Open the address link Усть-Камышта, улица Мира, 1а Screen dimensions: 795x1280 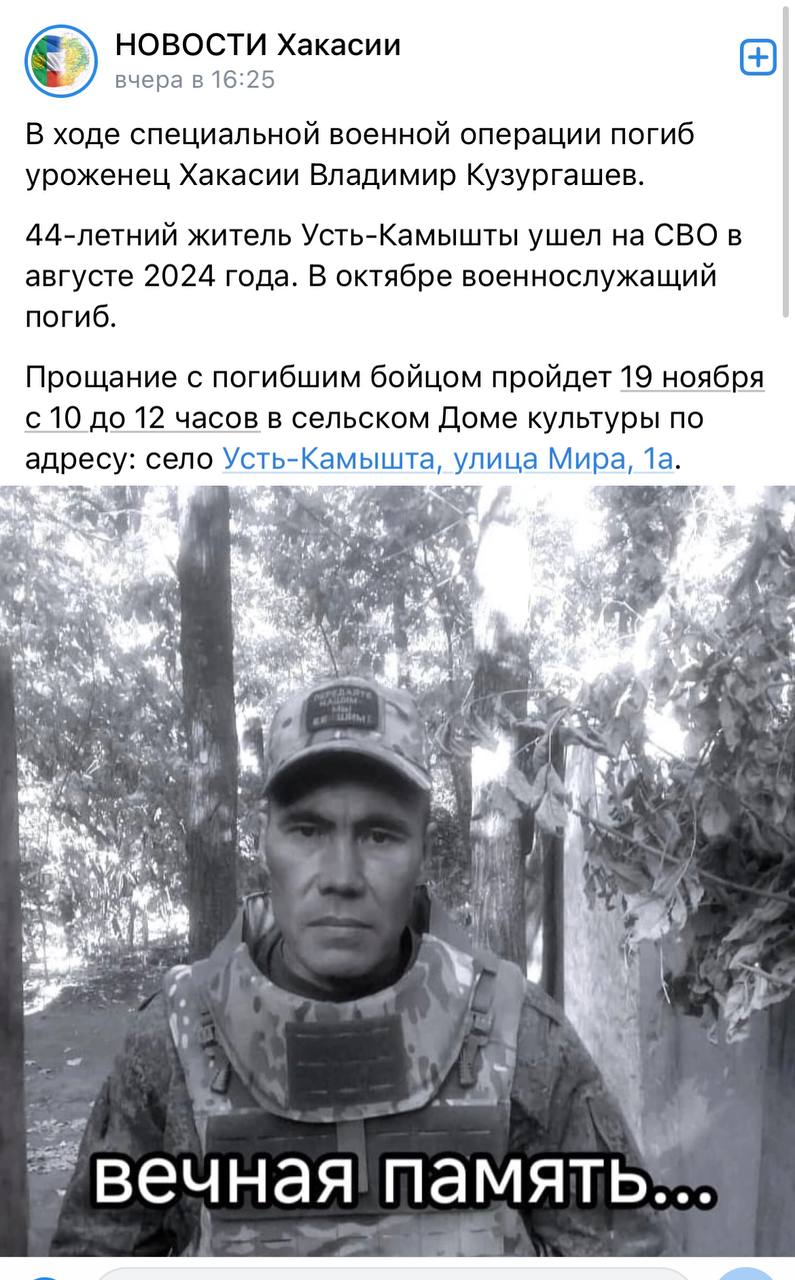(x=448, y=458)
